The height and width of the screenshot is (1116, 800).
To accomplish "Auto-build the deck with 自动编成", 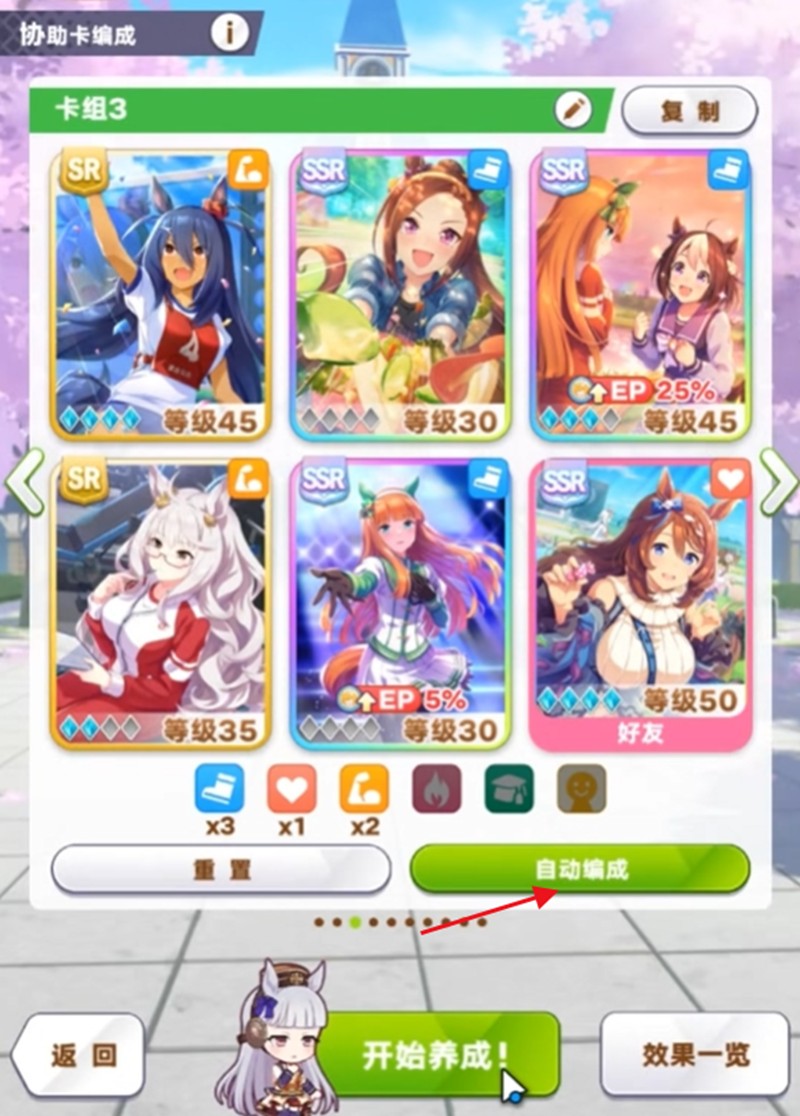I will click(580, 869).
